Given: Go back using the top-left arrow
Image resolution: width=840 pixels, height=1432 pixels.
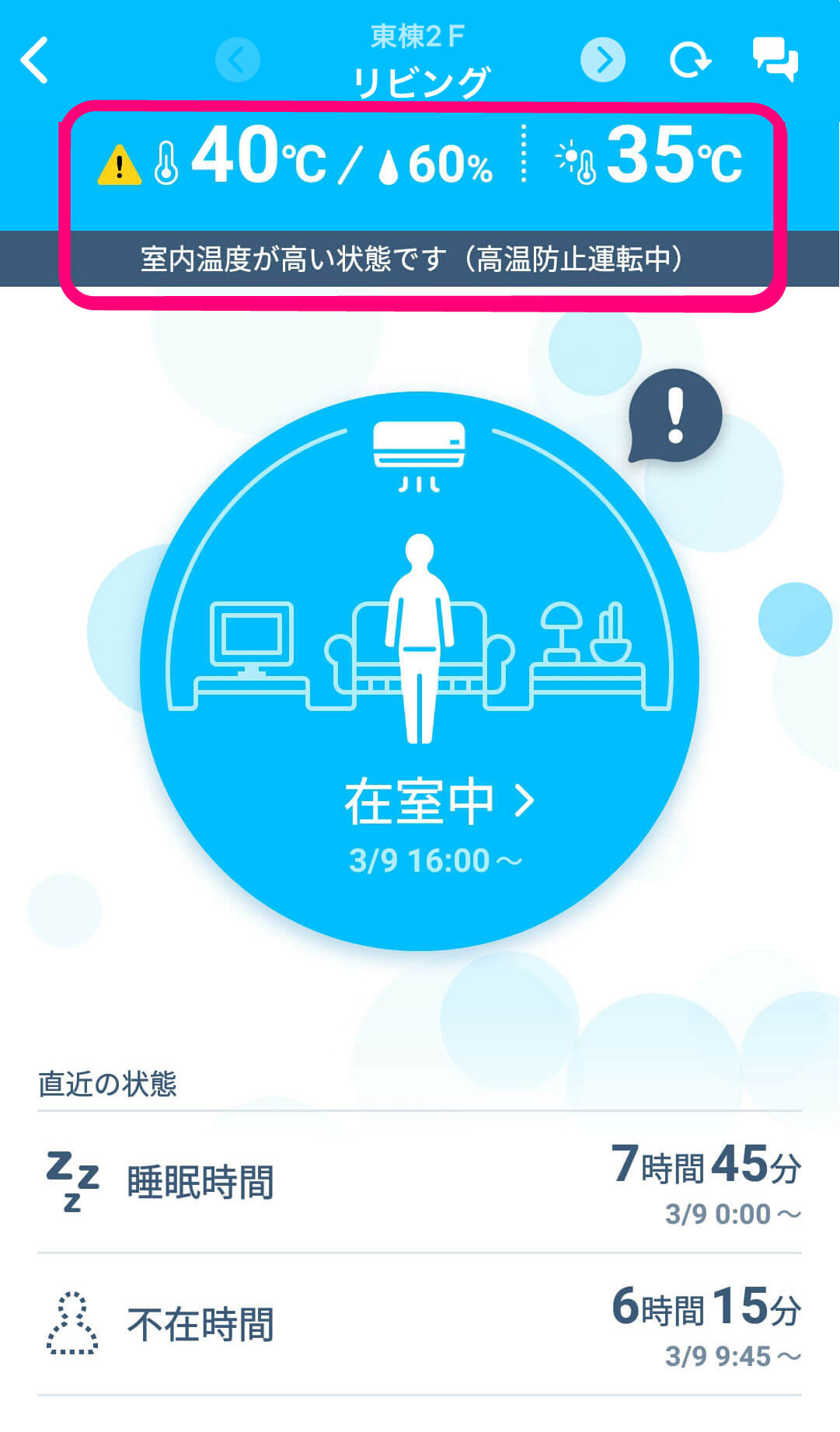Looking at the screenshot, I should (x=35, y=60).
